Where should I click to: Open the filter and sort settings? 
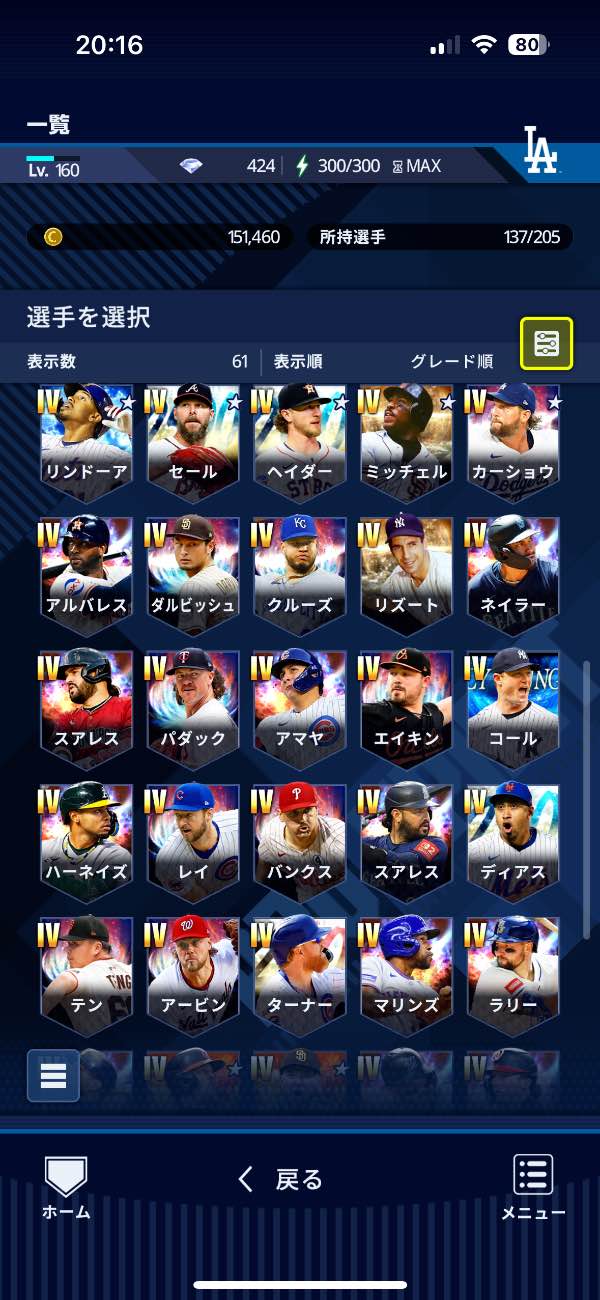[x=546, y=344]
